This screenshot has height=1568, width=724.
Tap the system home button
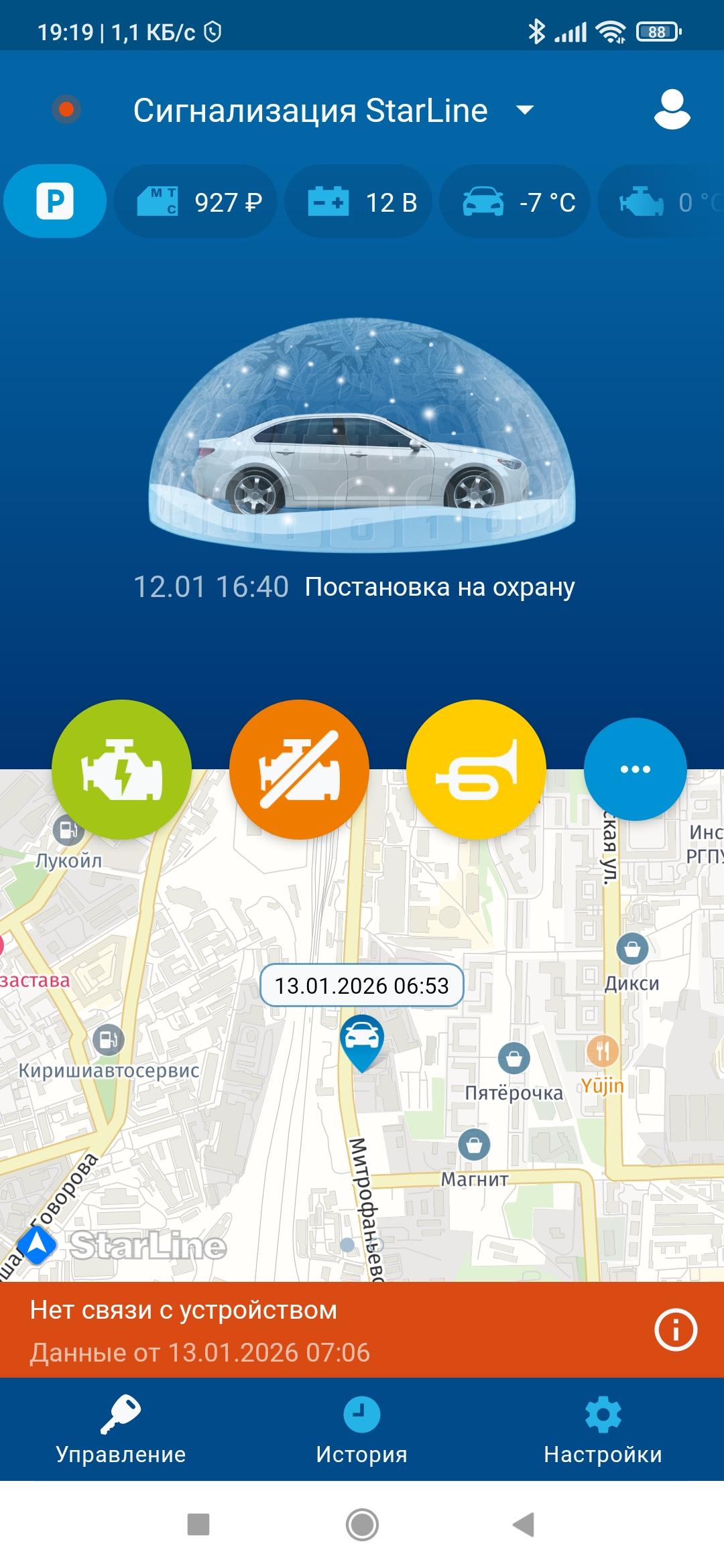362,1525
